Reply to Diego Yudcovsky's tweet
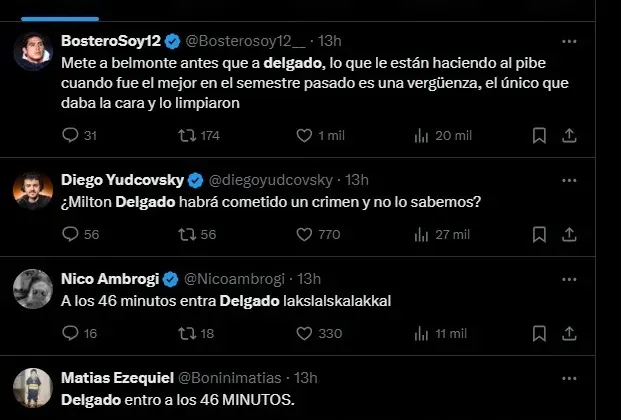 coord(70,234)
